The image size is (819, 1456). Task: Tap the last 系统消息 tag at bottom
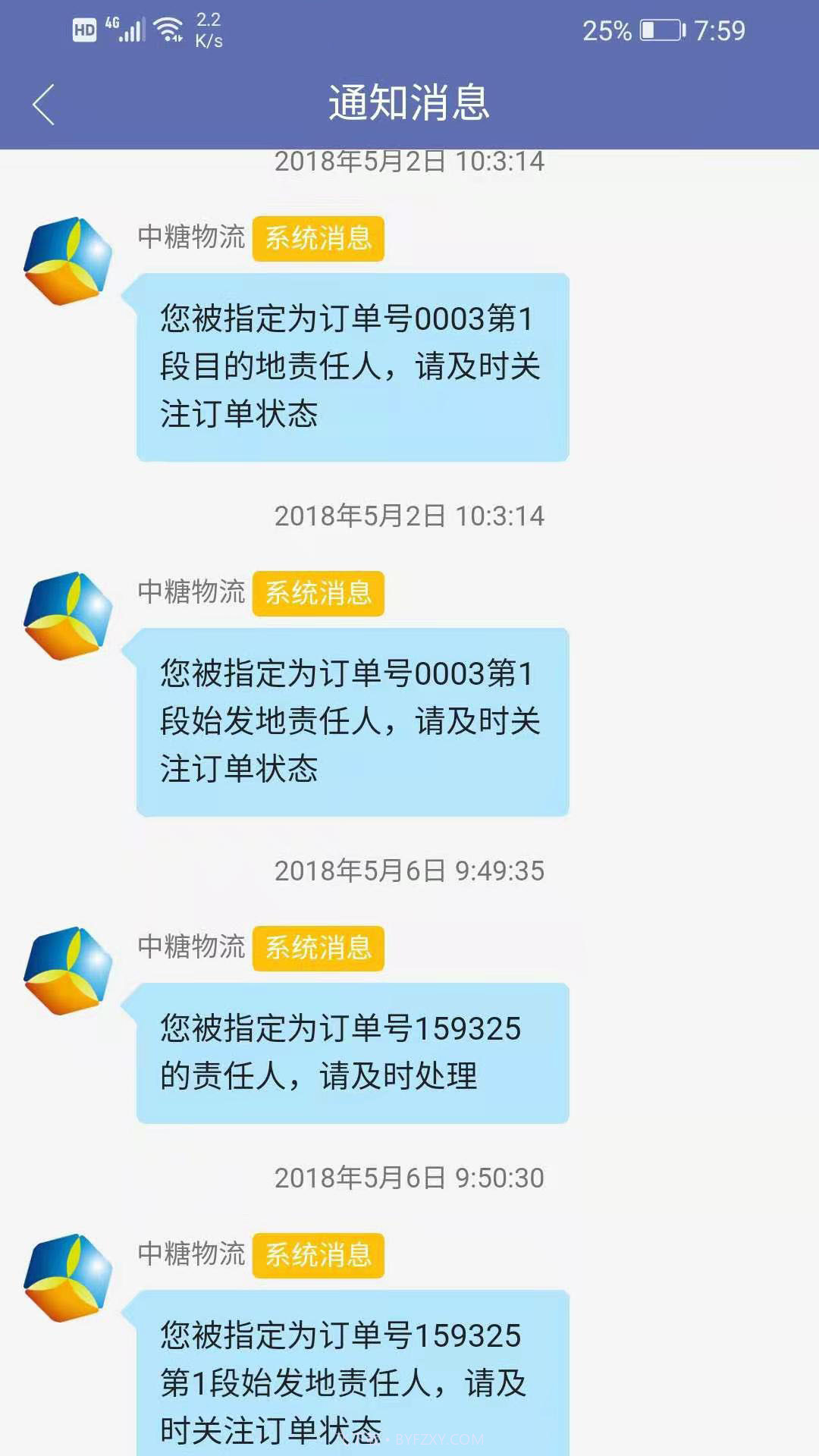(318, 1257)
